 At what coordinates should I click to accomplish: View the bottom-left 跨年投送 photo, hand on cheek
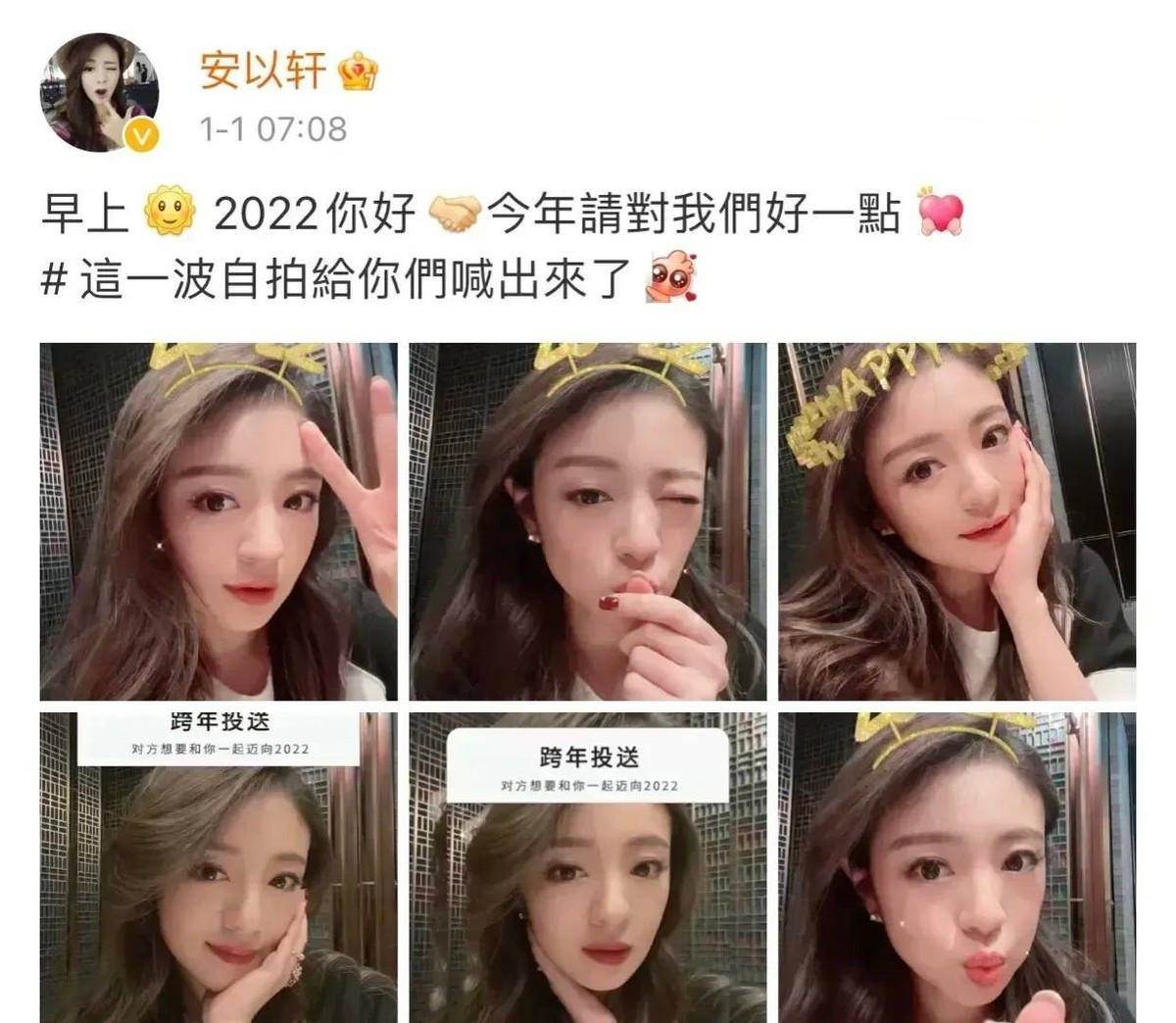click(219, 868)
